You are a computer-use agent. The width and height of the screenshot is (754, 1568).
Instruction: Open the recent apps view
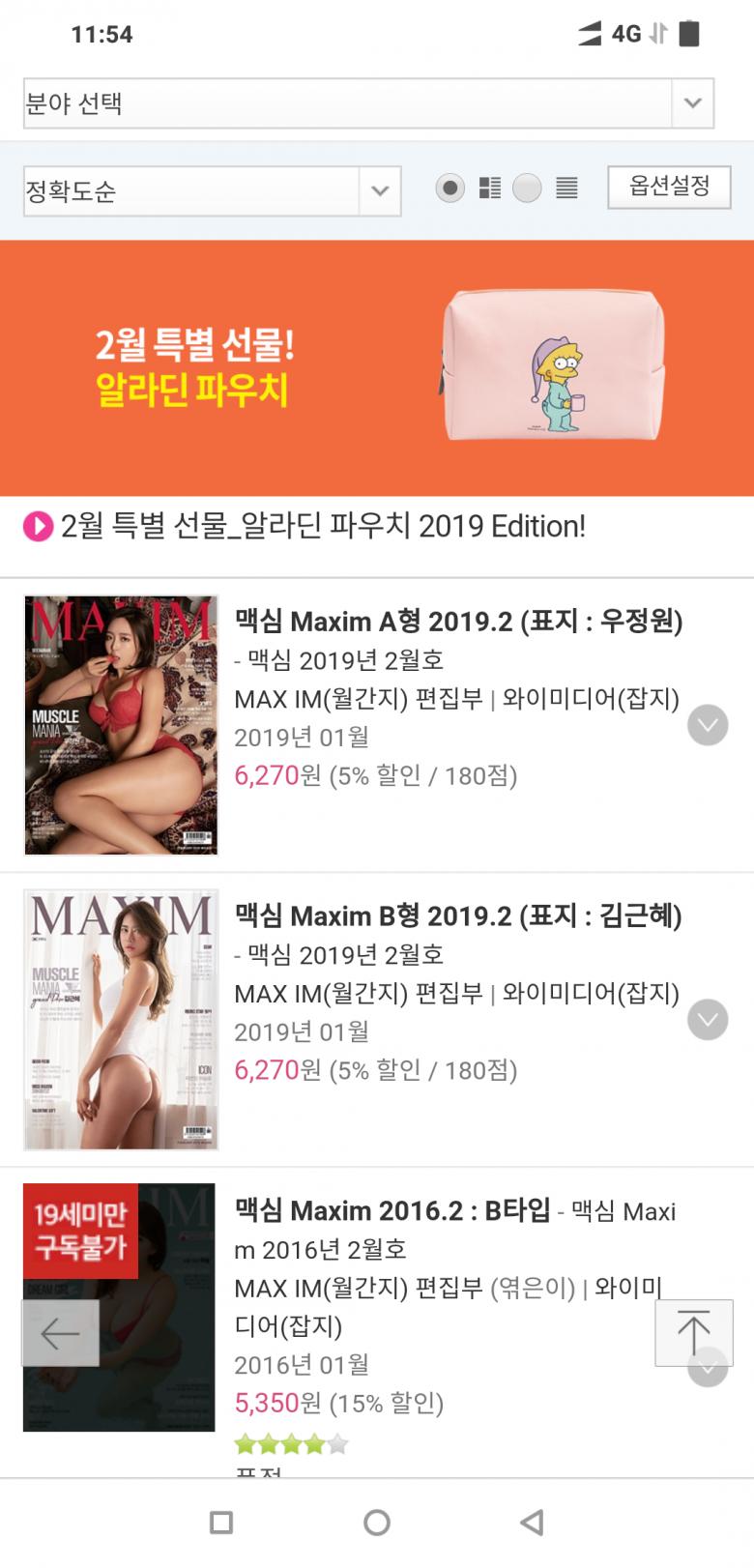[221, 1523]
